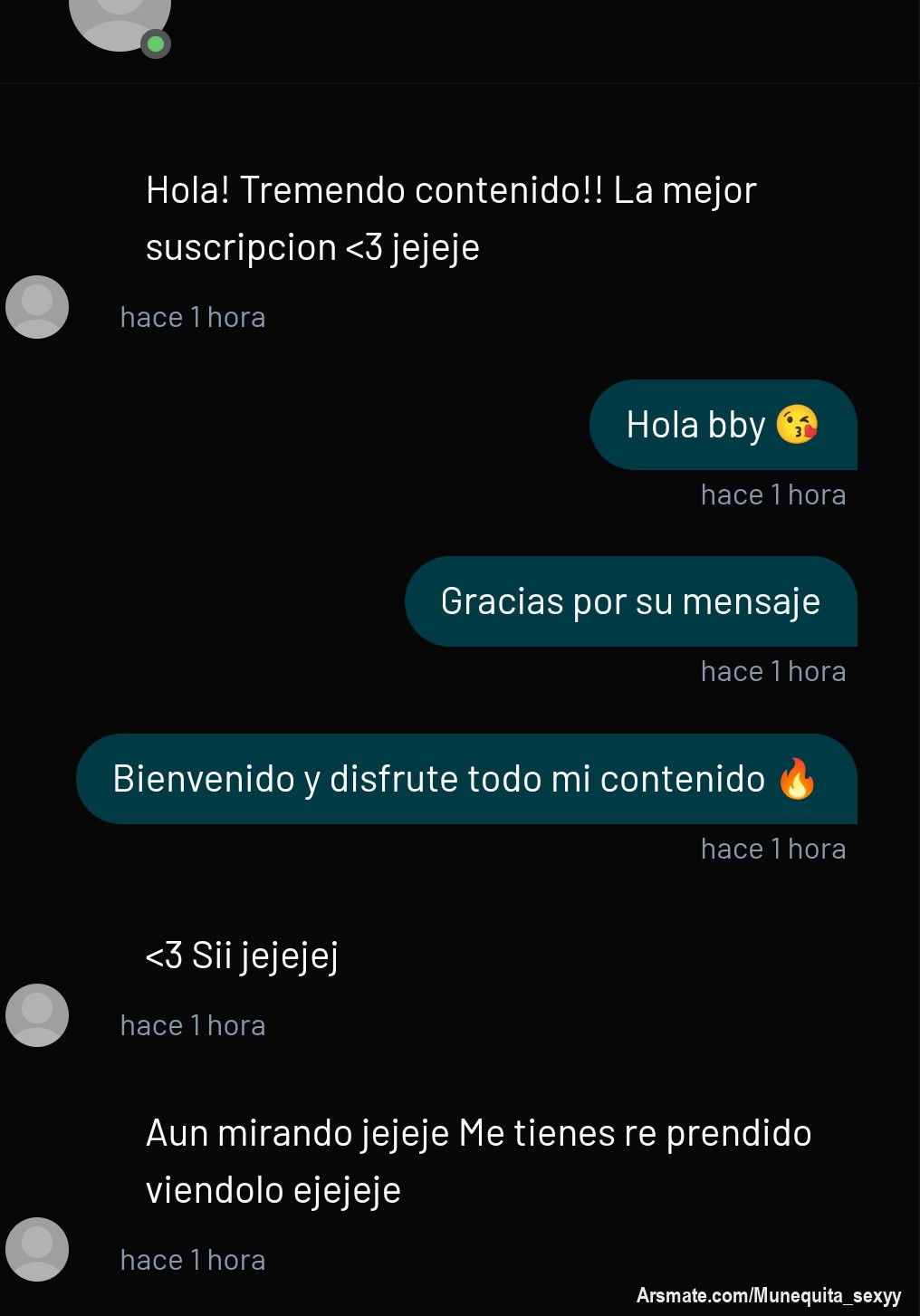The image size is (920, 1316).
Task: Click the 'Hola bby' sent message bubble
Action: pyautogui.click(x=723, y=425)
